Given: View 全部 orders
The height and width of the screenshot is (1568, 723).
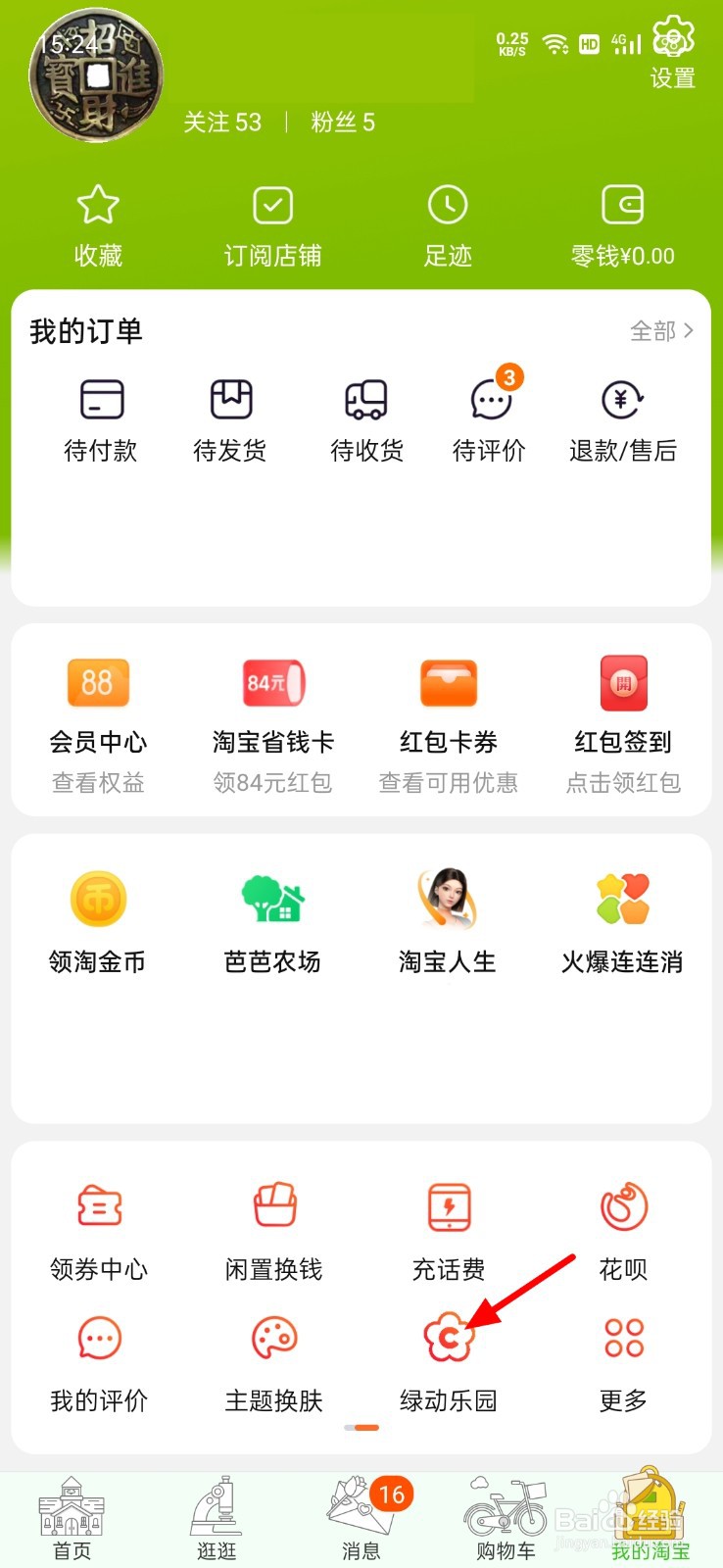Looking at the screenshot, I should pos(661,331).
